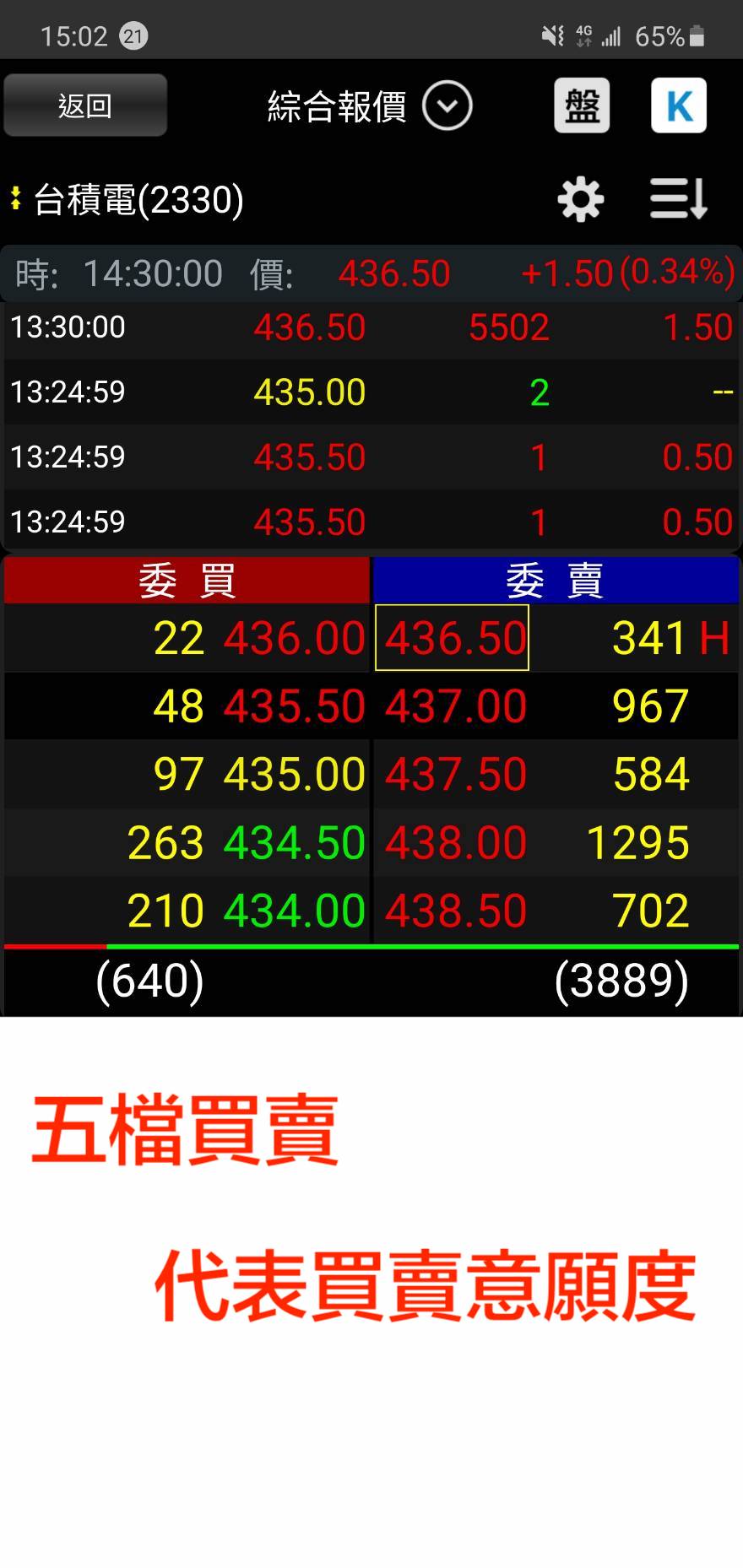Tap the 返回 back button
Screen dimensions: 743x1568
pyautogui.click(x=85, y=105)
